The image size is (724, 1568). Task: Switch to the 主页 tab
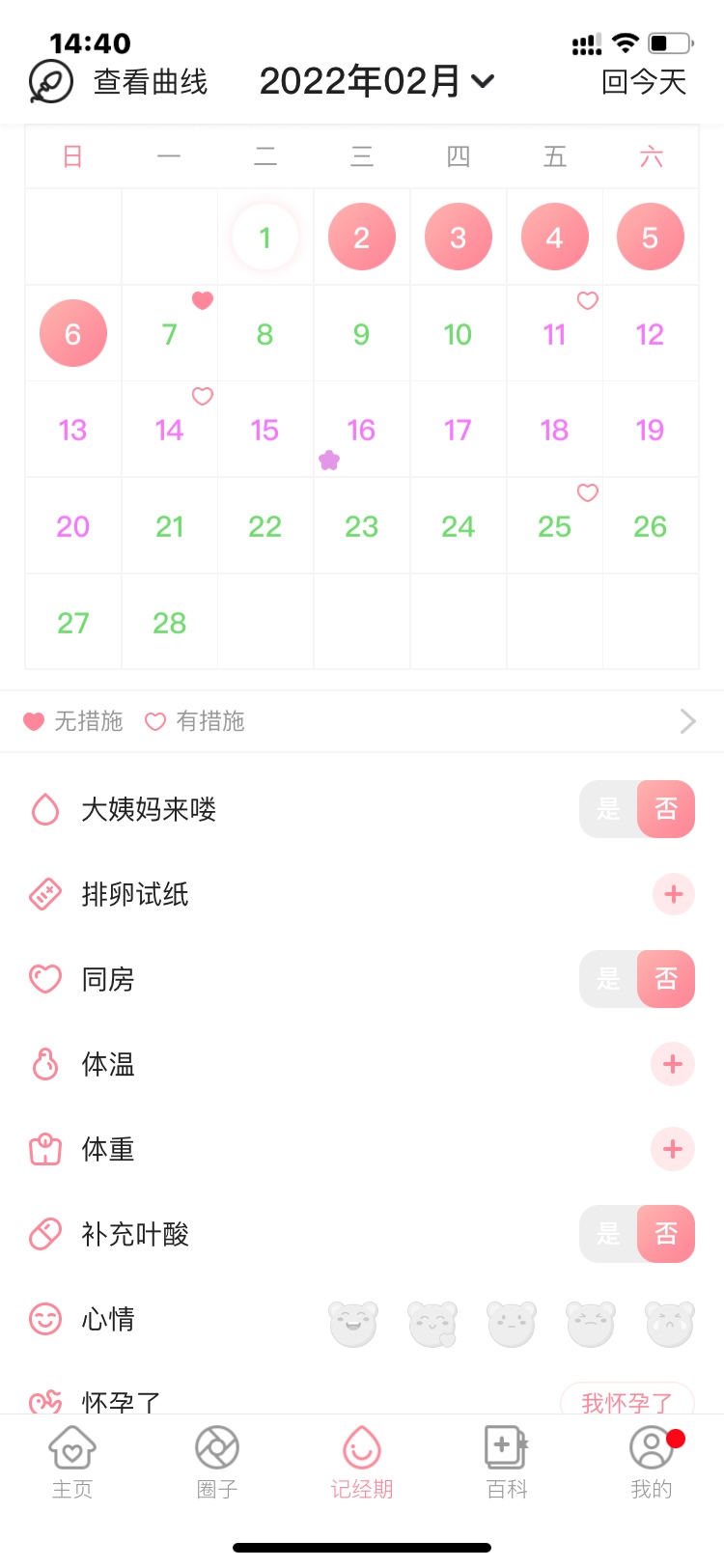[x=72, y=1462]
